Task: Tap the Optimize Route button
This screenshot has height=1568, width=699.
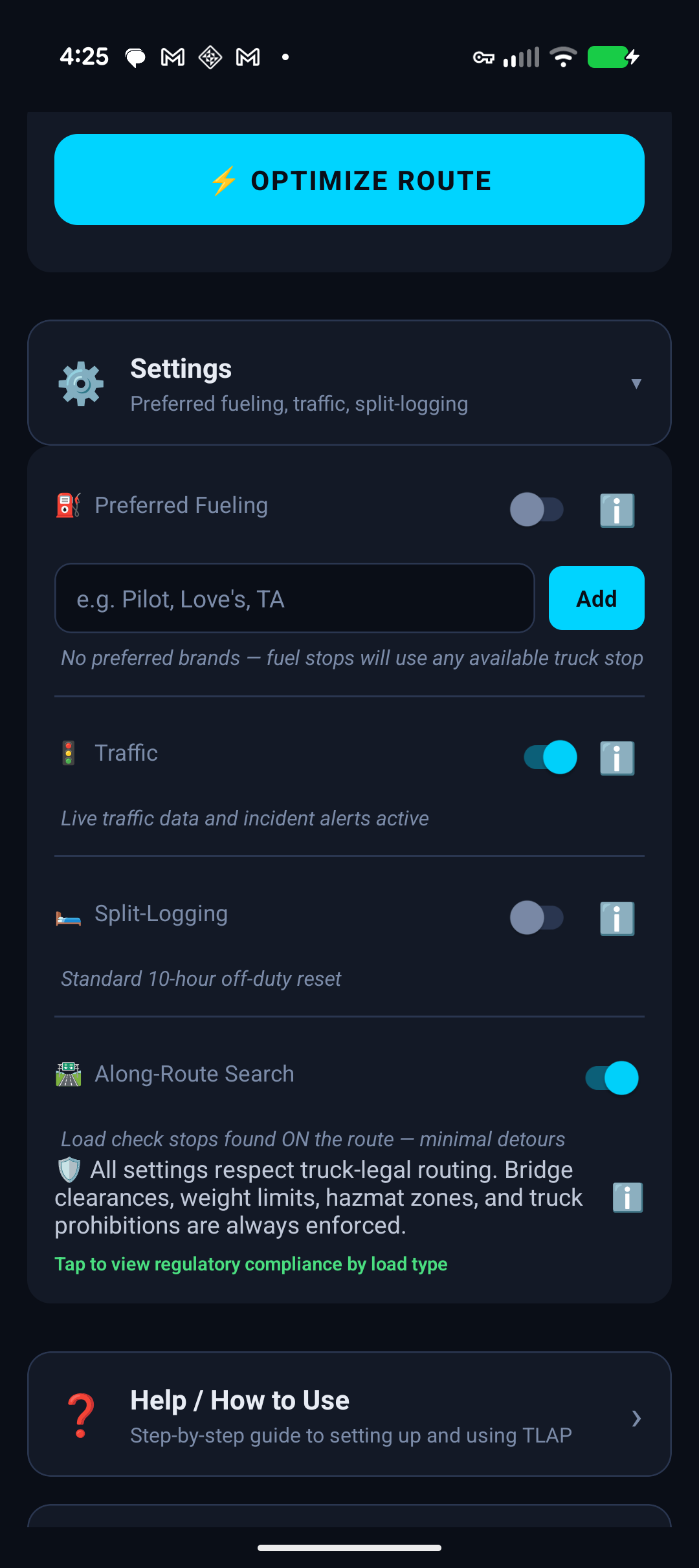Action: [x=349, y=180]
